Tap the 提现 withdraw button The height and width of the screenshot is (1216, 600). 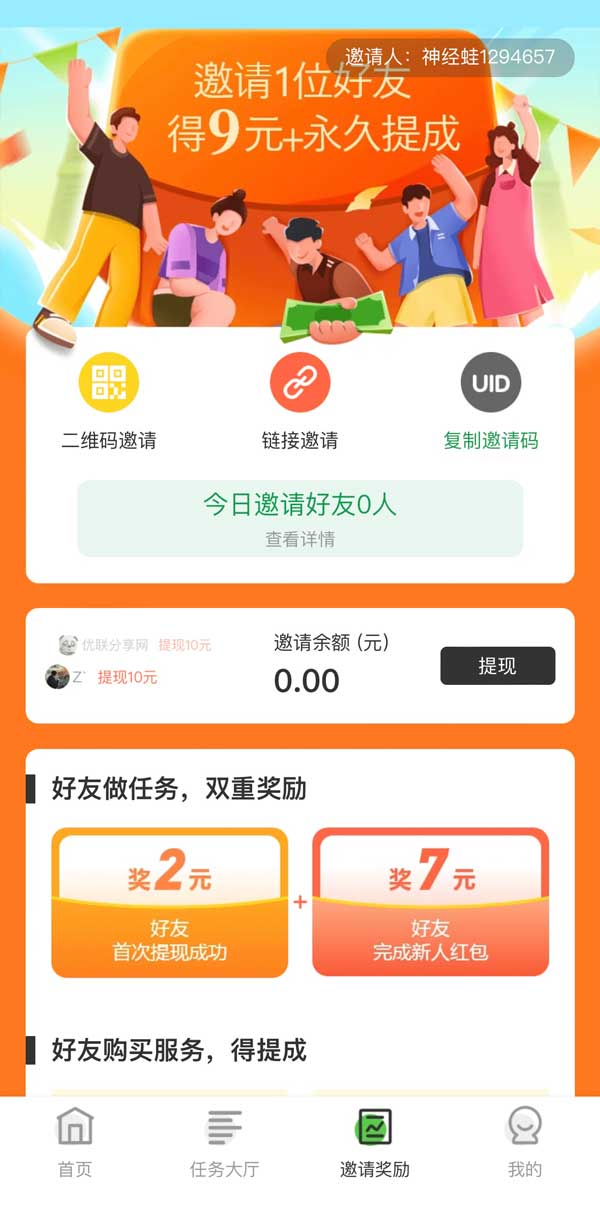[x=497, y=666]
